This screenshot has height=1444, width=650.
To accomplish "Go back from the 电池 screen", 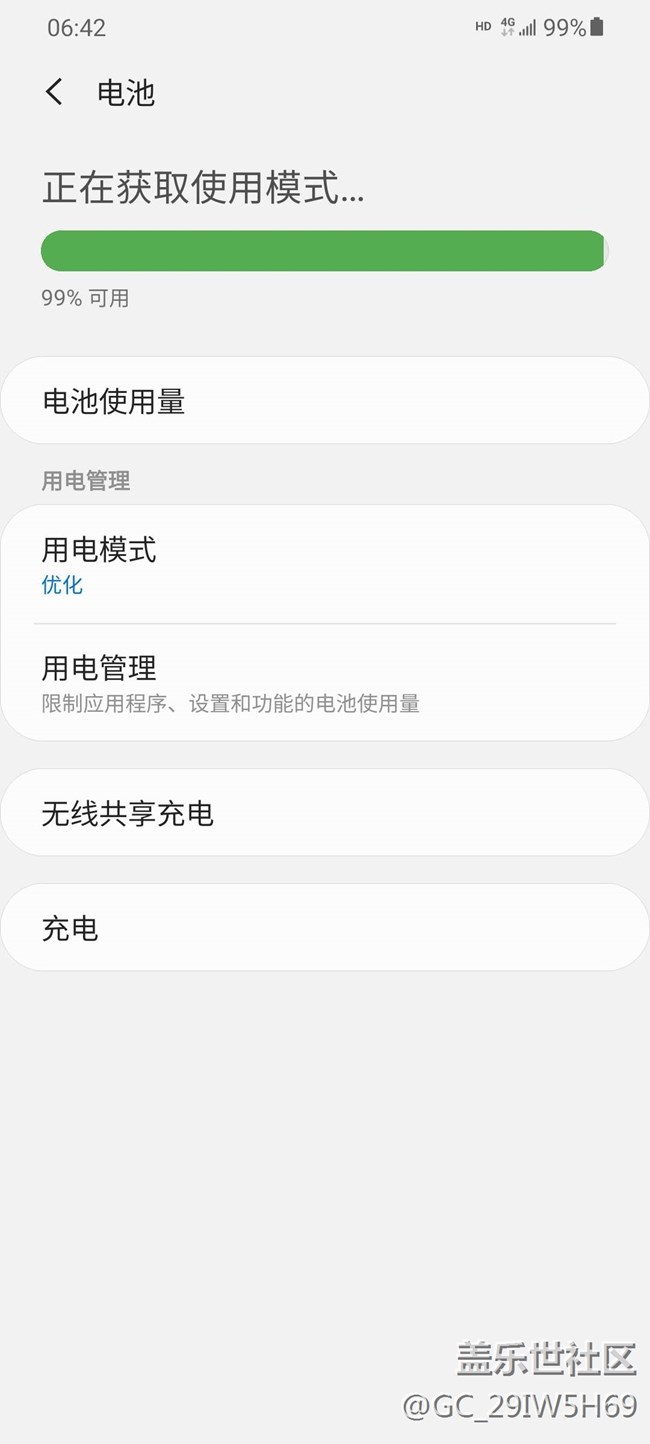I will pos(55,92).
